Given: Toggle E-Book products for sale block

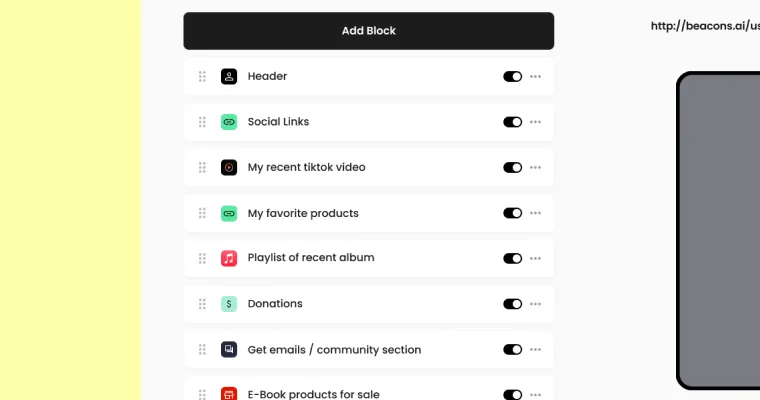Looking at the screenshot, I should pos(512,394).
